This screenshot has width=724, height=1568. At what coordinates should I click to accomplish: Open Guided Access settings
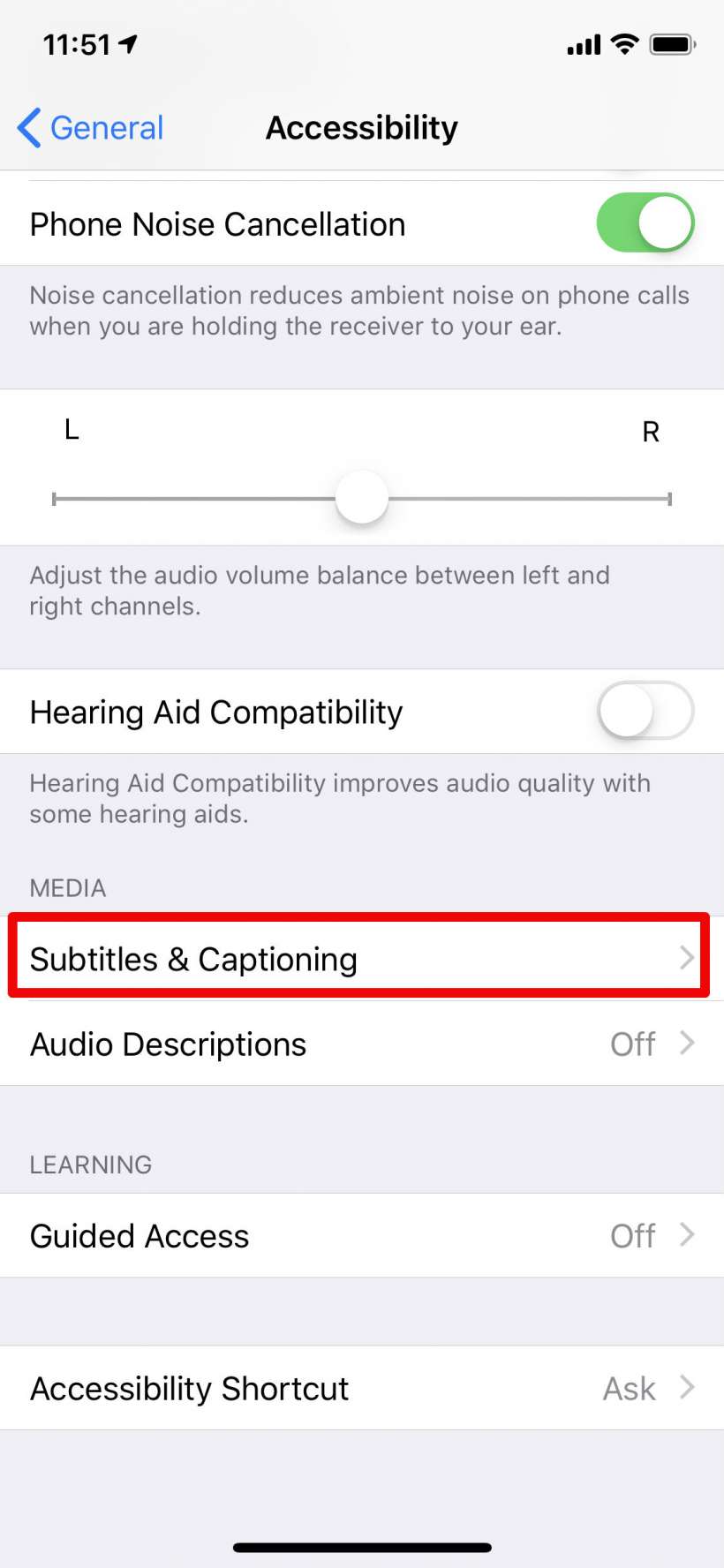coord(362,1235)
